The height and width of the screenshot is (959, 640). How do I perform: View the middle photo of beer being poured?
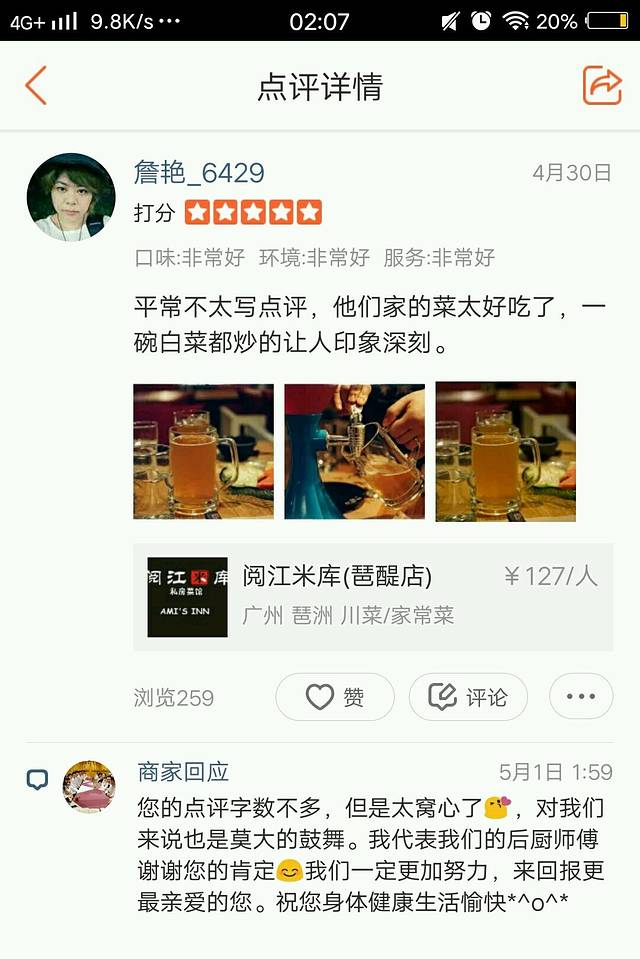[x=354, y=451]
